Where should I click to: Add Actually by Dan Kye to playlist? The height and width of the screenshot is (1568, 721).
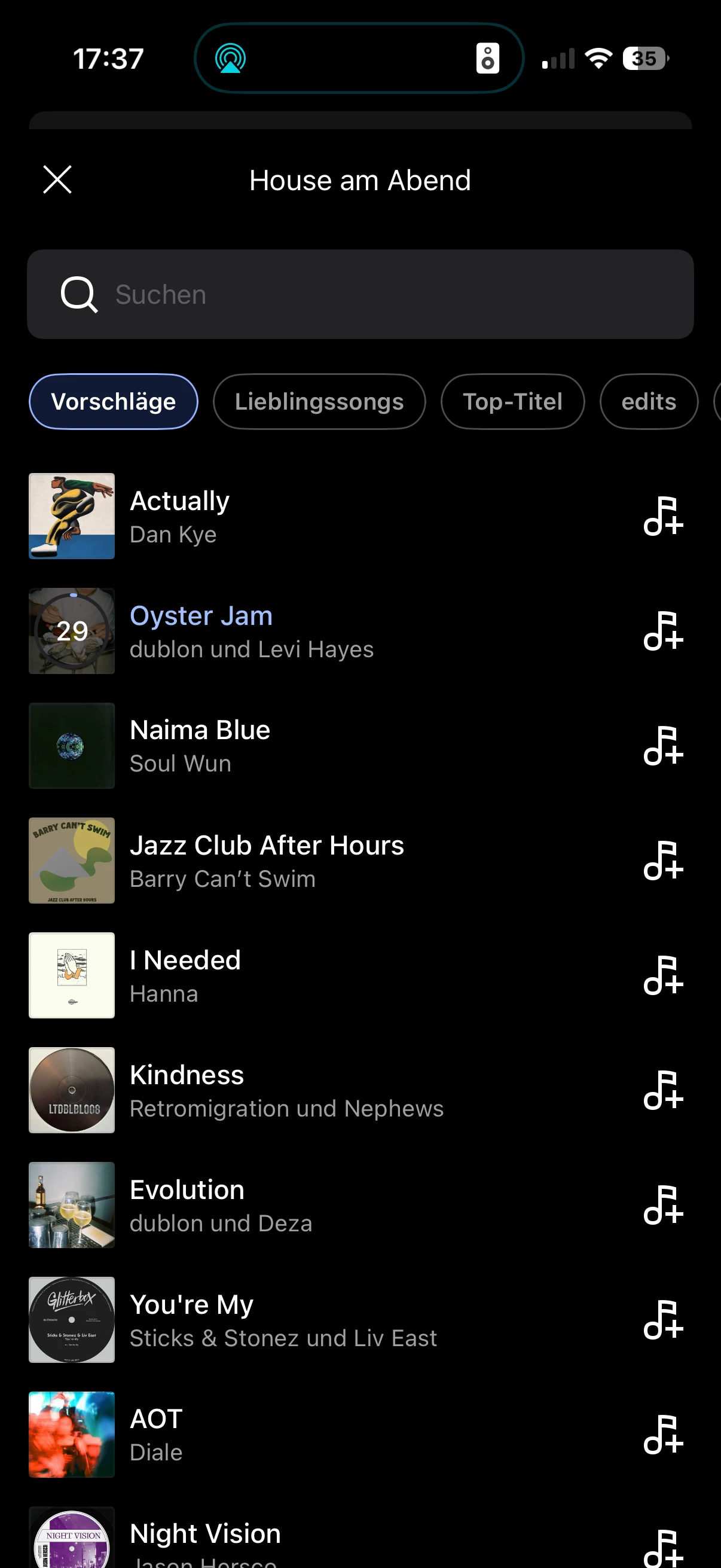coord(662,516)
